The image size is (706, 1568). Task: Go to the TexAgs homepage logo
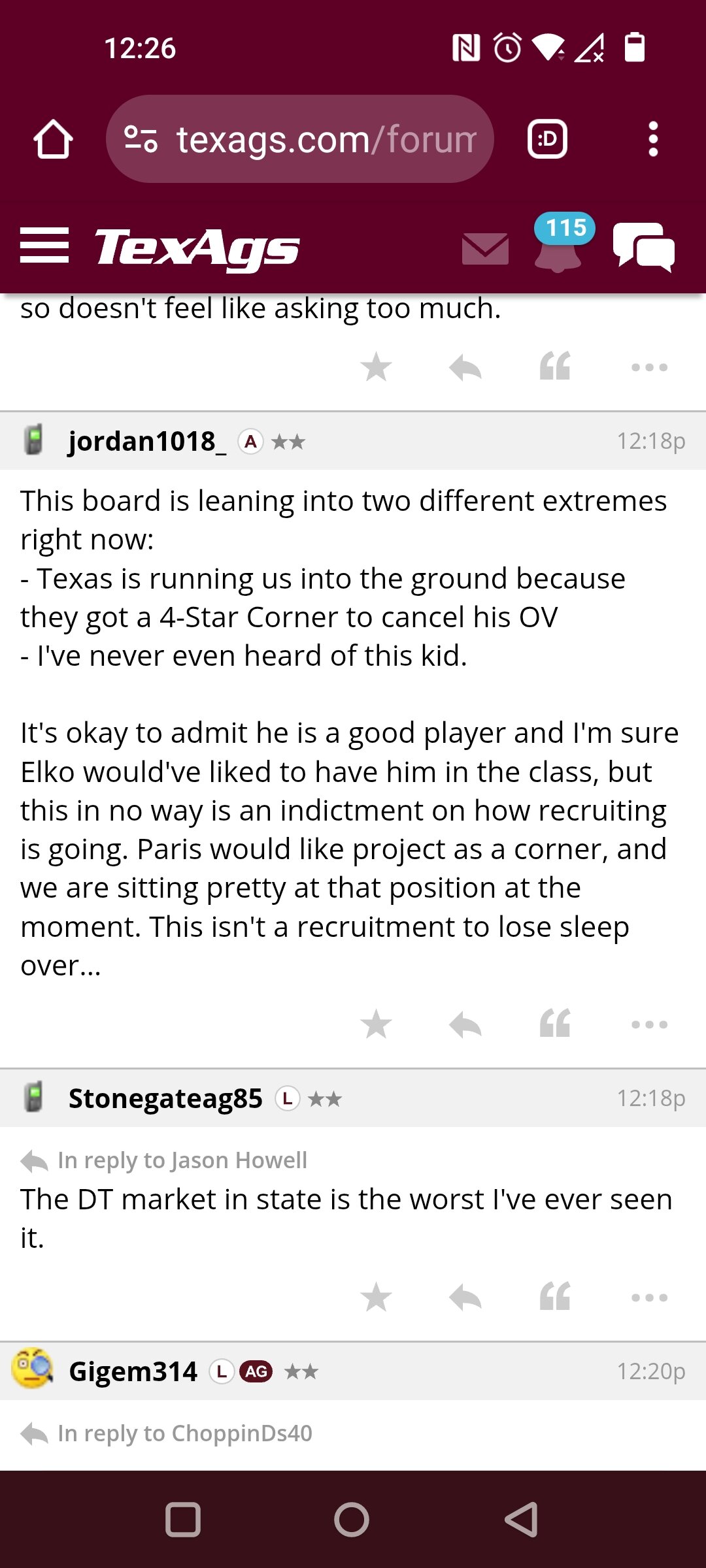[197, 248]
